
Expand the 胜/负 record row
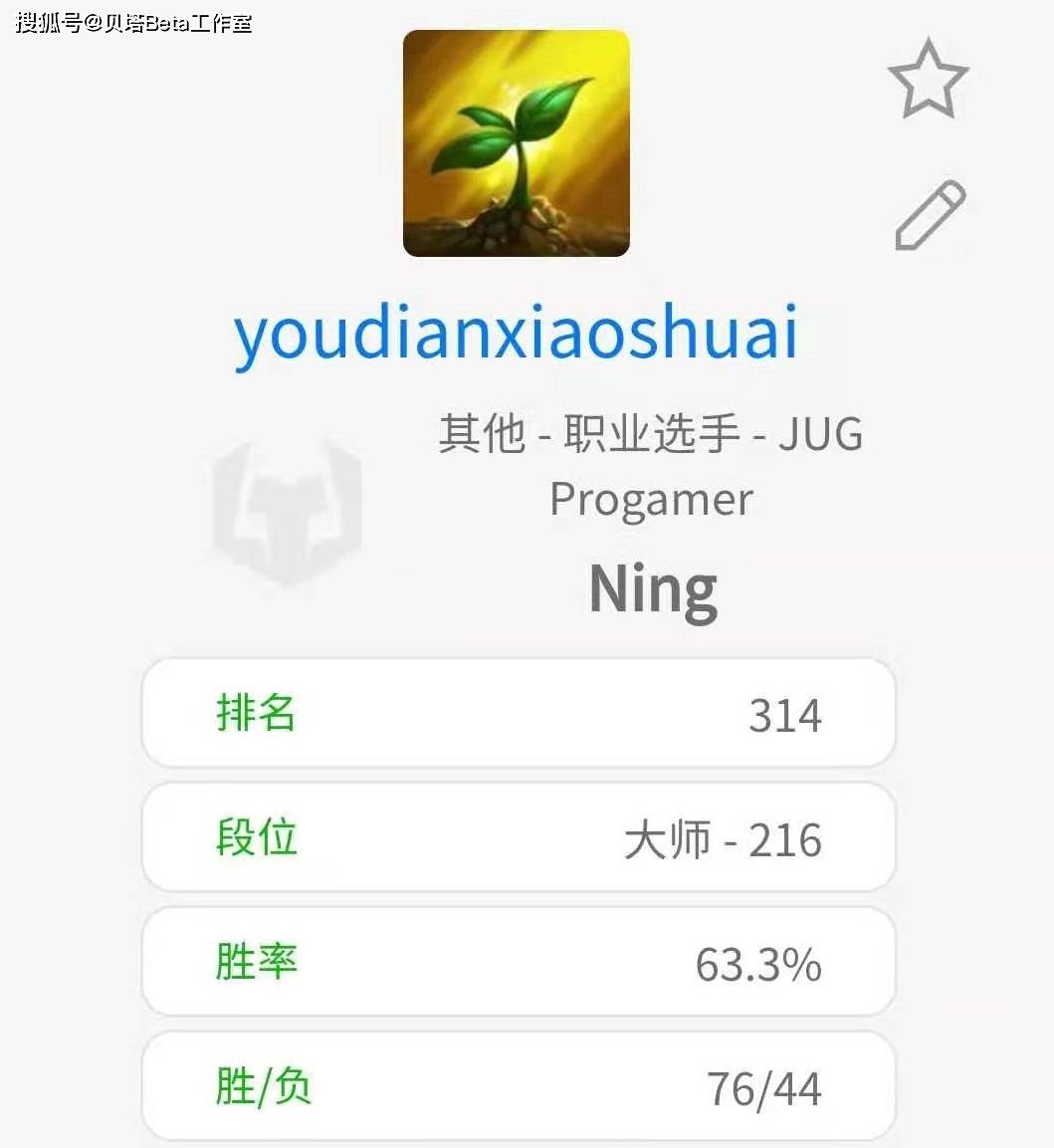click(519, 1086)
